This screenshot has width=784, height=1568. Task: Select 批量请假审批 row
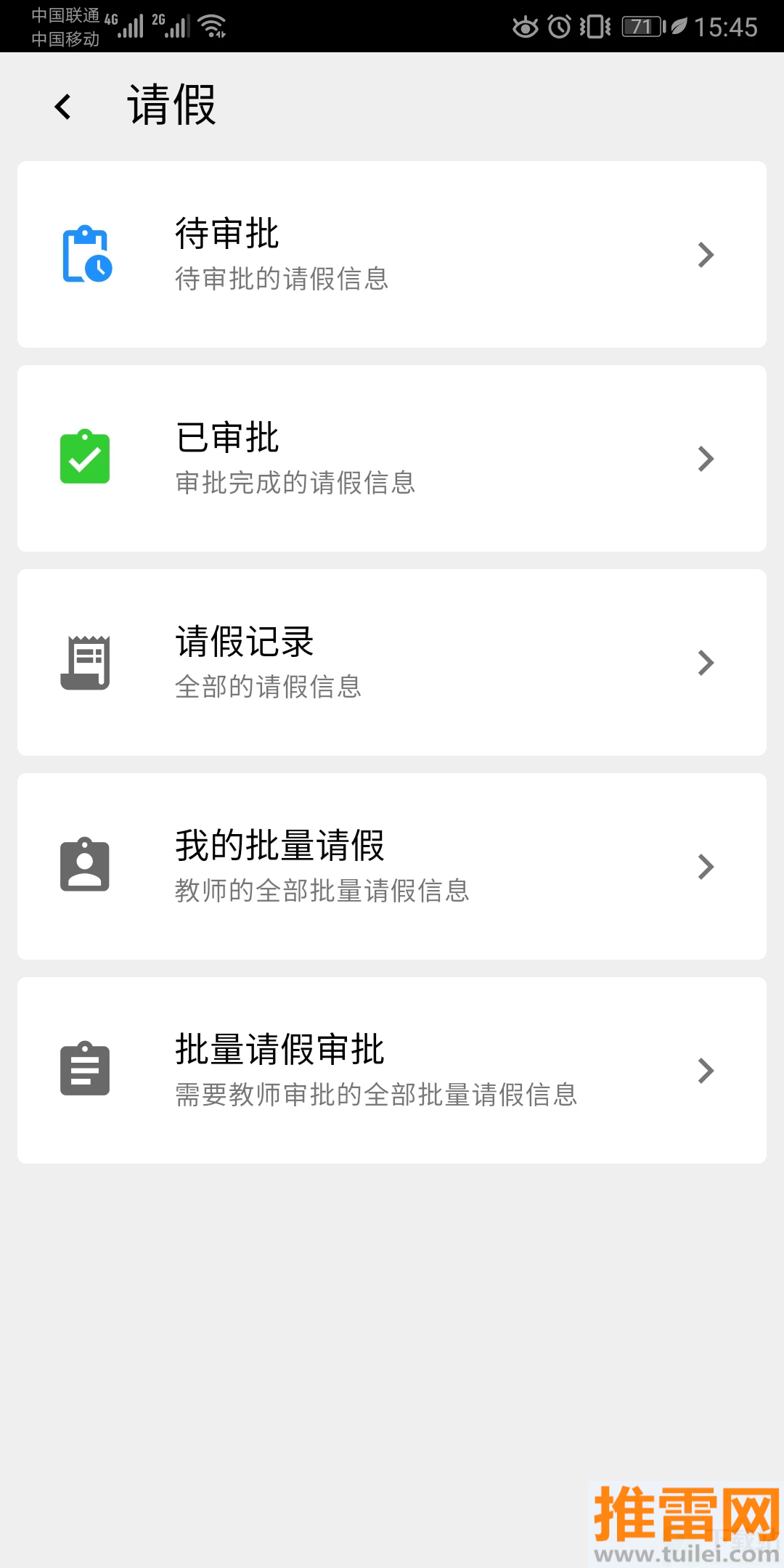point(392,1071)
